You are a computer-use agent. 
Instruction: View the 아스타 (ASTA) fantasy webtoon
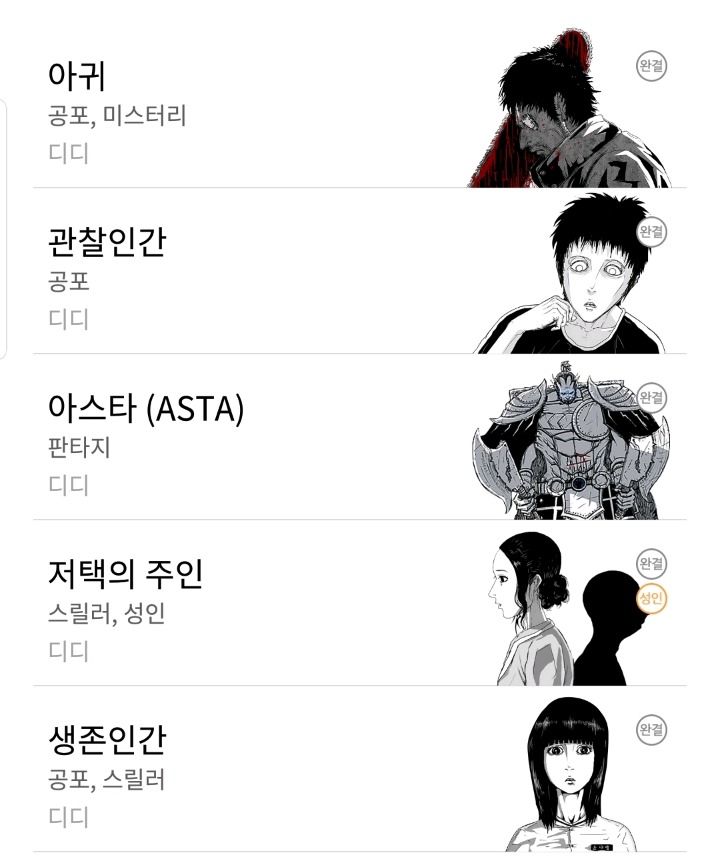146,408
